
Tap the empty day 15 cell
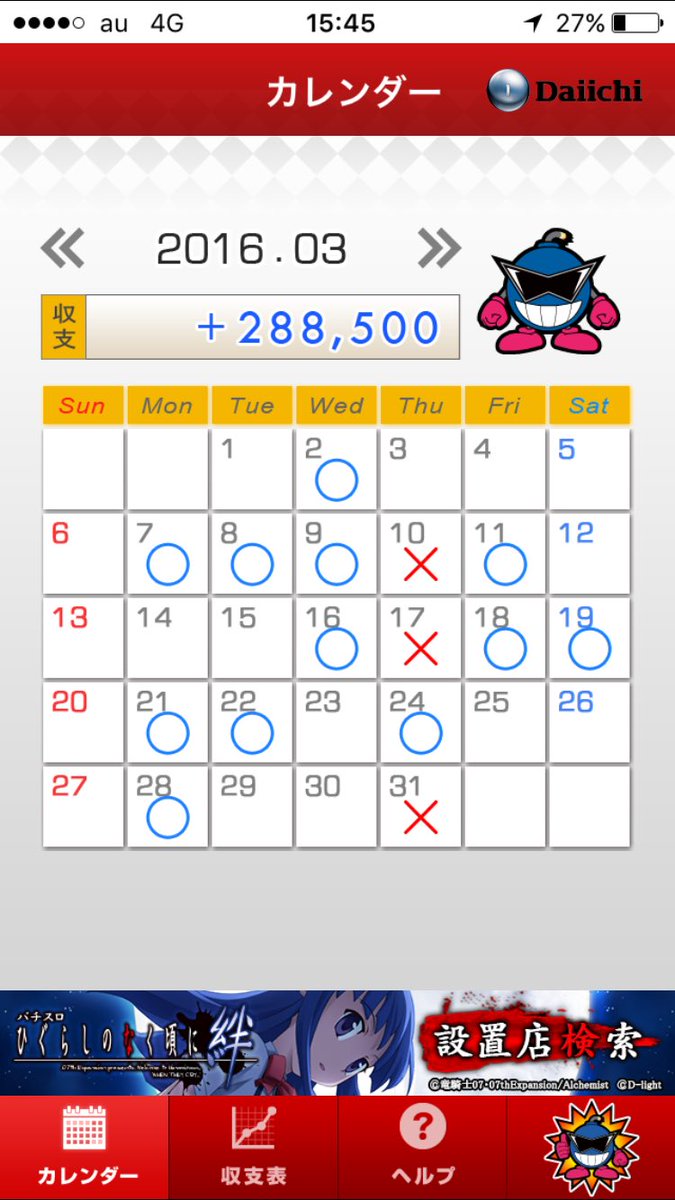click(252, 638)
